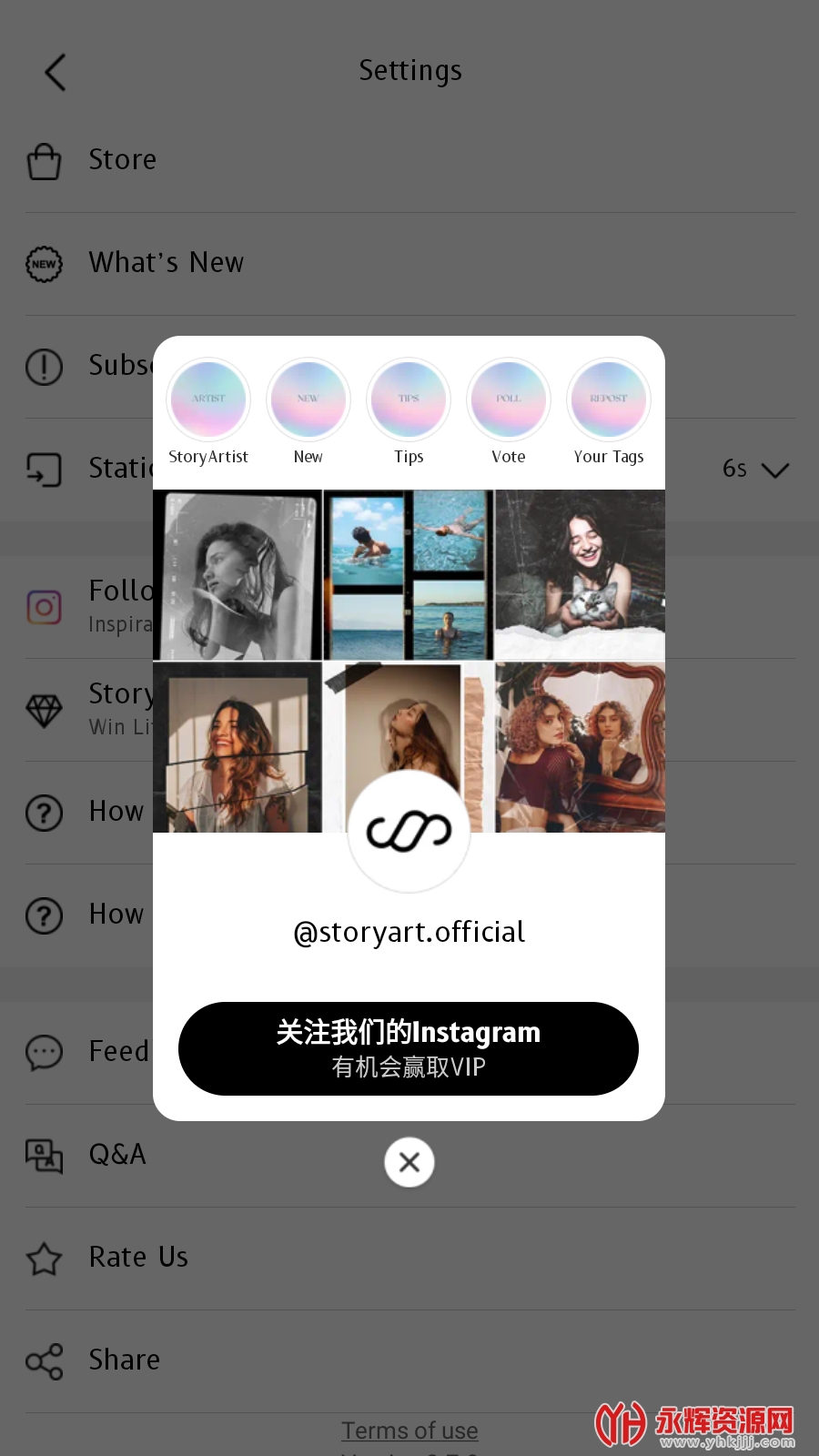819x1456 pixels.
Task: Tap the follow us on Instagram button
Action: pos(409,1048)
